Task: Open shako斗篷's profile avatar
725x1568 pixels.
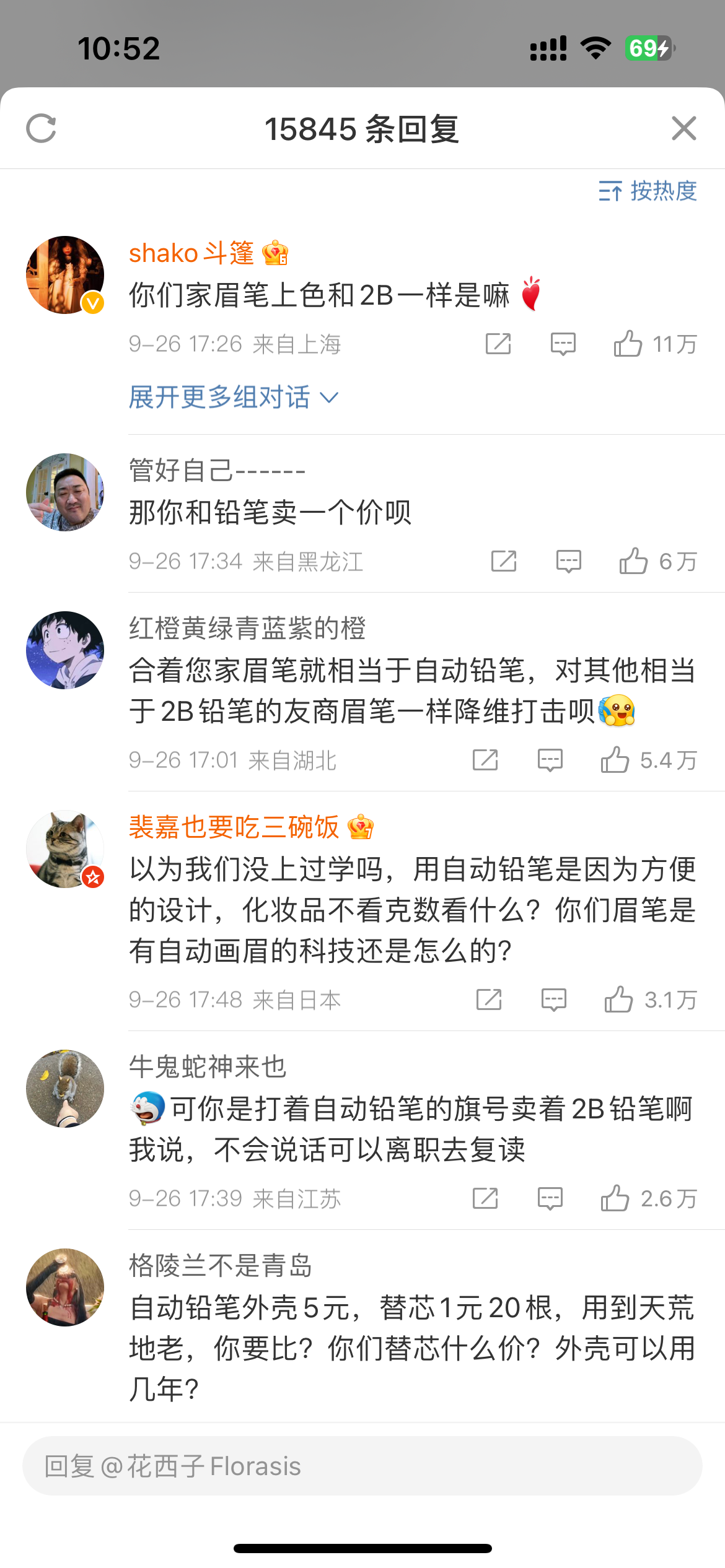Action: (65, 274)
